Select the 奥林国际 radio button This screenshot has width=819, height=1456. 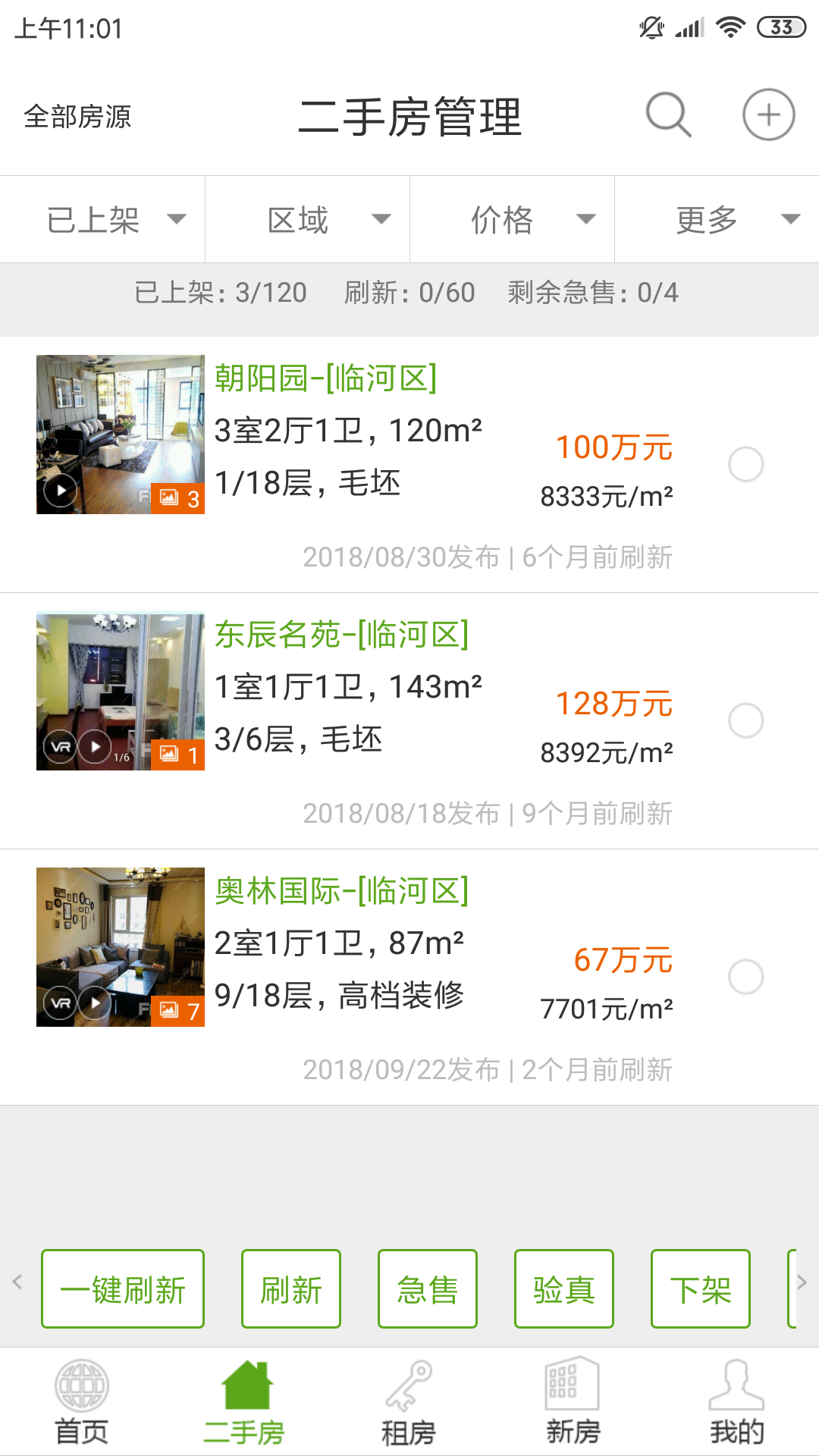tap(745, 977)
